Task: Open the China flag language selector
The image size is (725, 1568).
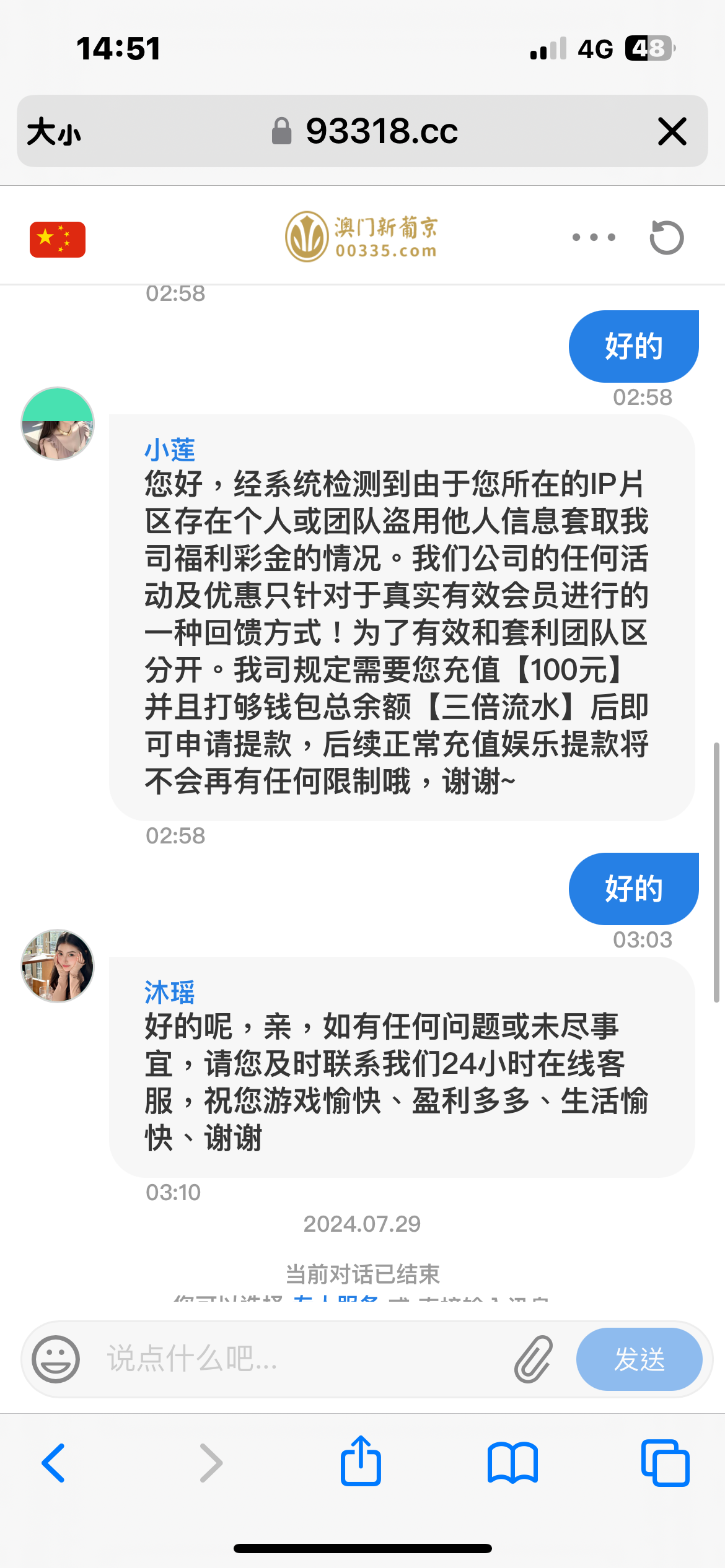Action: [58, 239]
